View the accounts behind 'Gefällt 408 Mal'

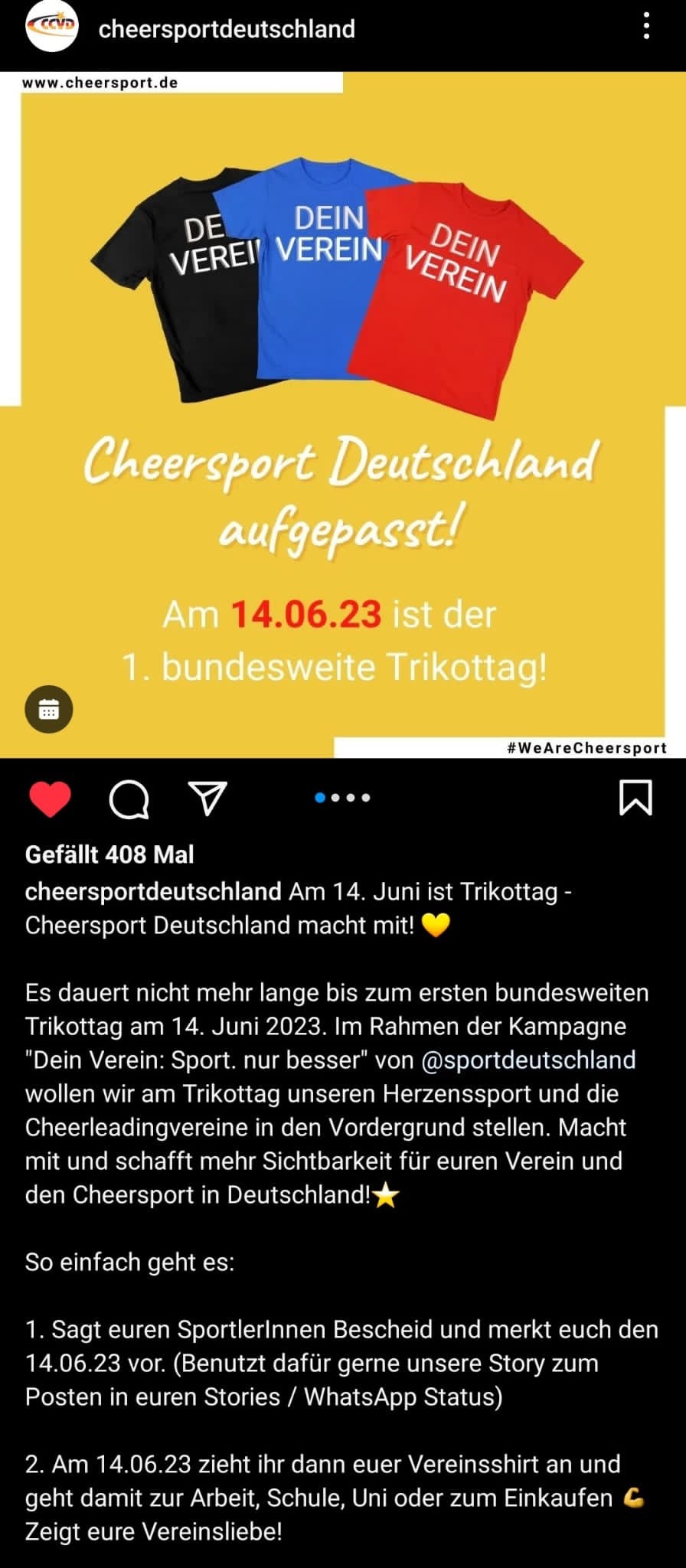coord(109,854)
